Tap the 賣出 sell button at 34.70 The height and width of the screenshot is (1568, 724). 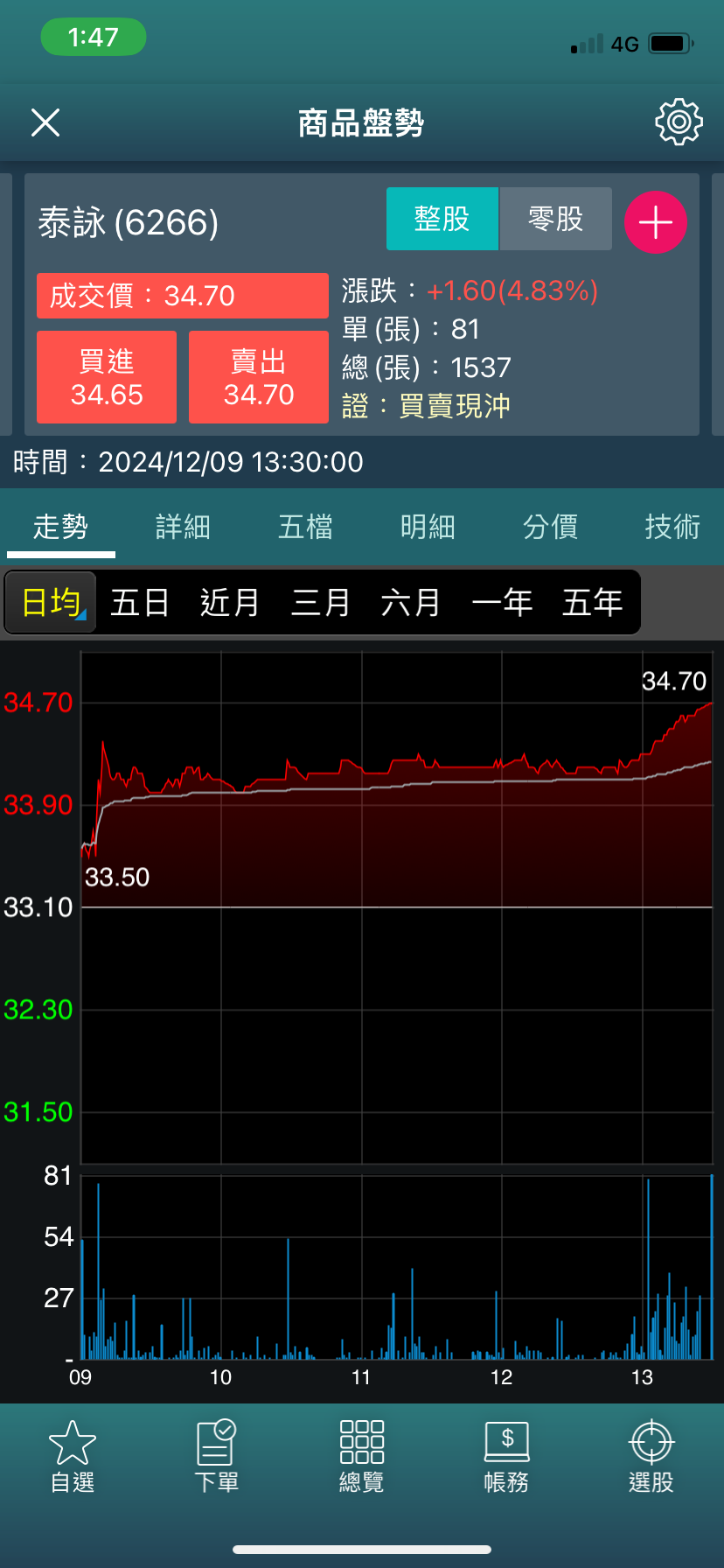(258, 376)
